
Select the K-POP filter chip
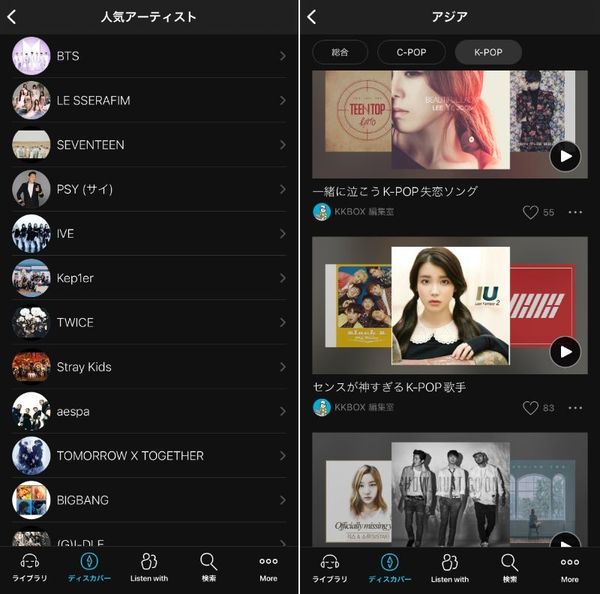coord(488,52)
